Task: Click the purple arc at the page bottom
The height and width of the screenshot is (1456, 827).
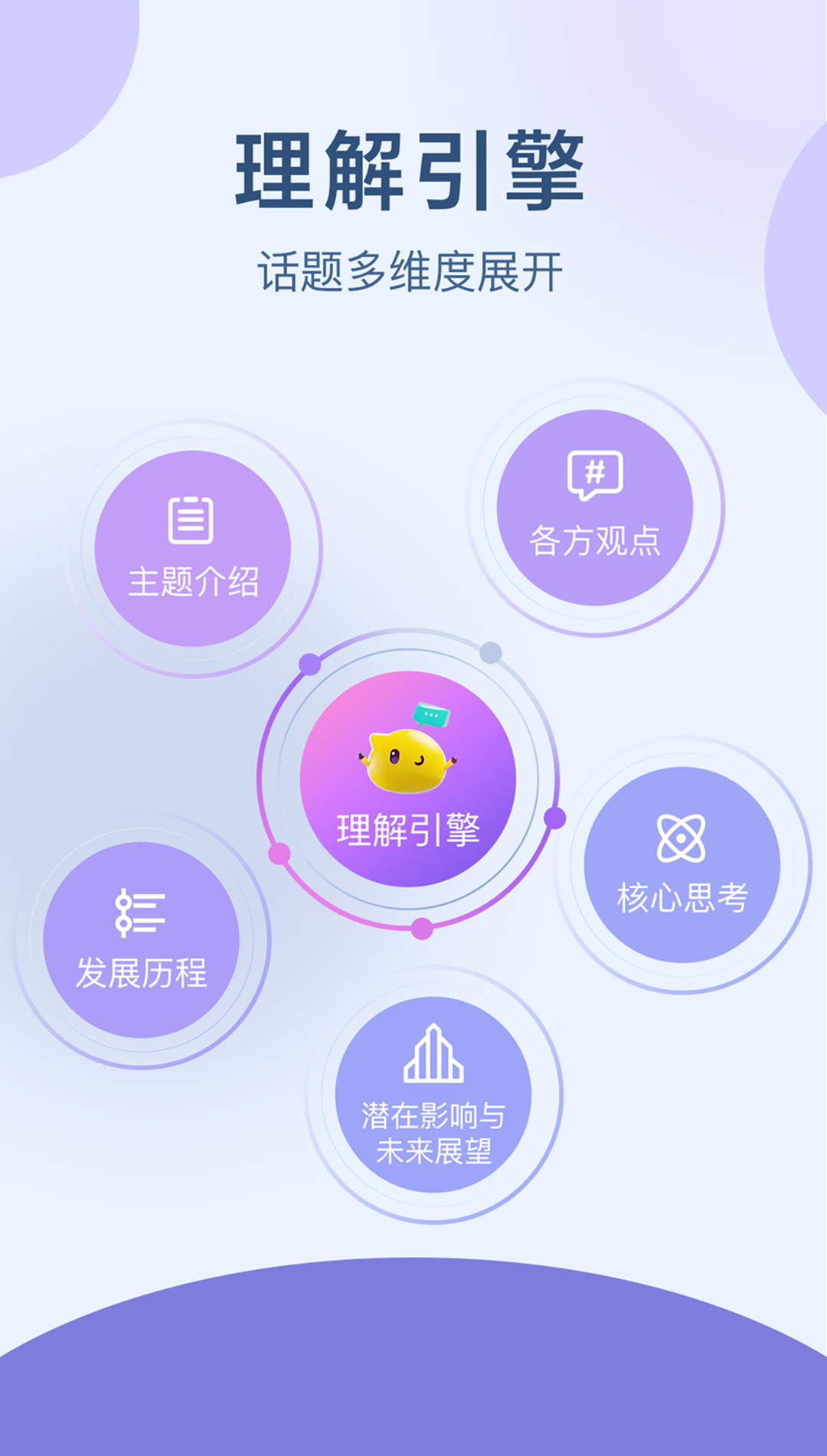Action: [x=413, y=1378]
